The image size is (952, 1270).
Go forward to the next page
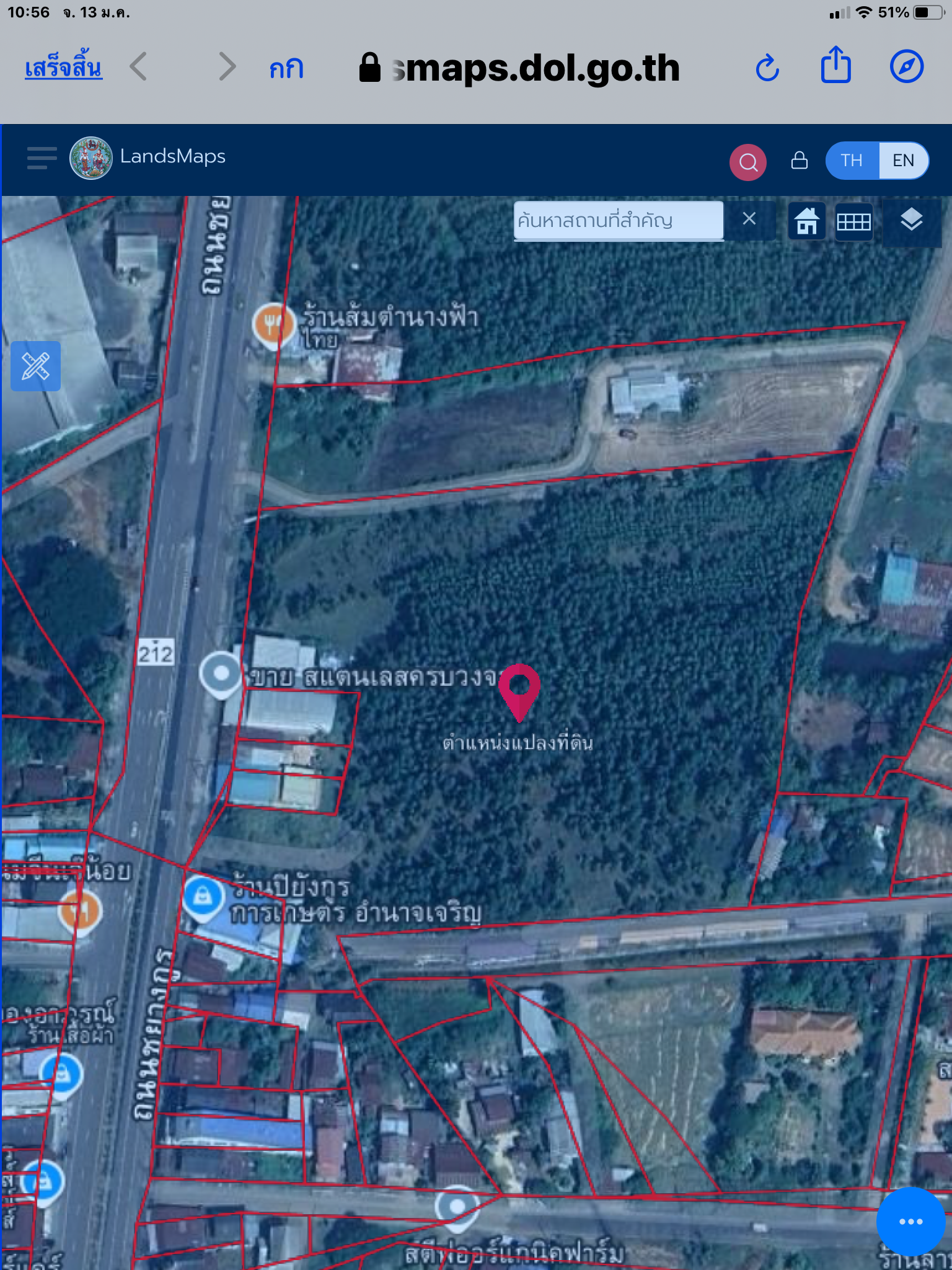pos(227,67)
